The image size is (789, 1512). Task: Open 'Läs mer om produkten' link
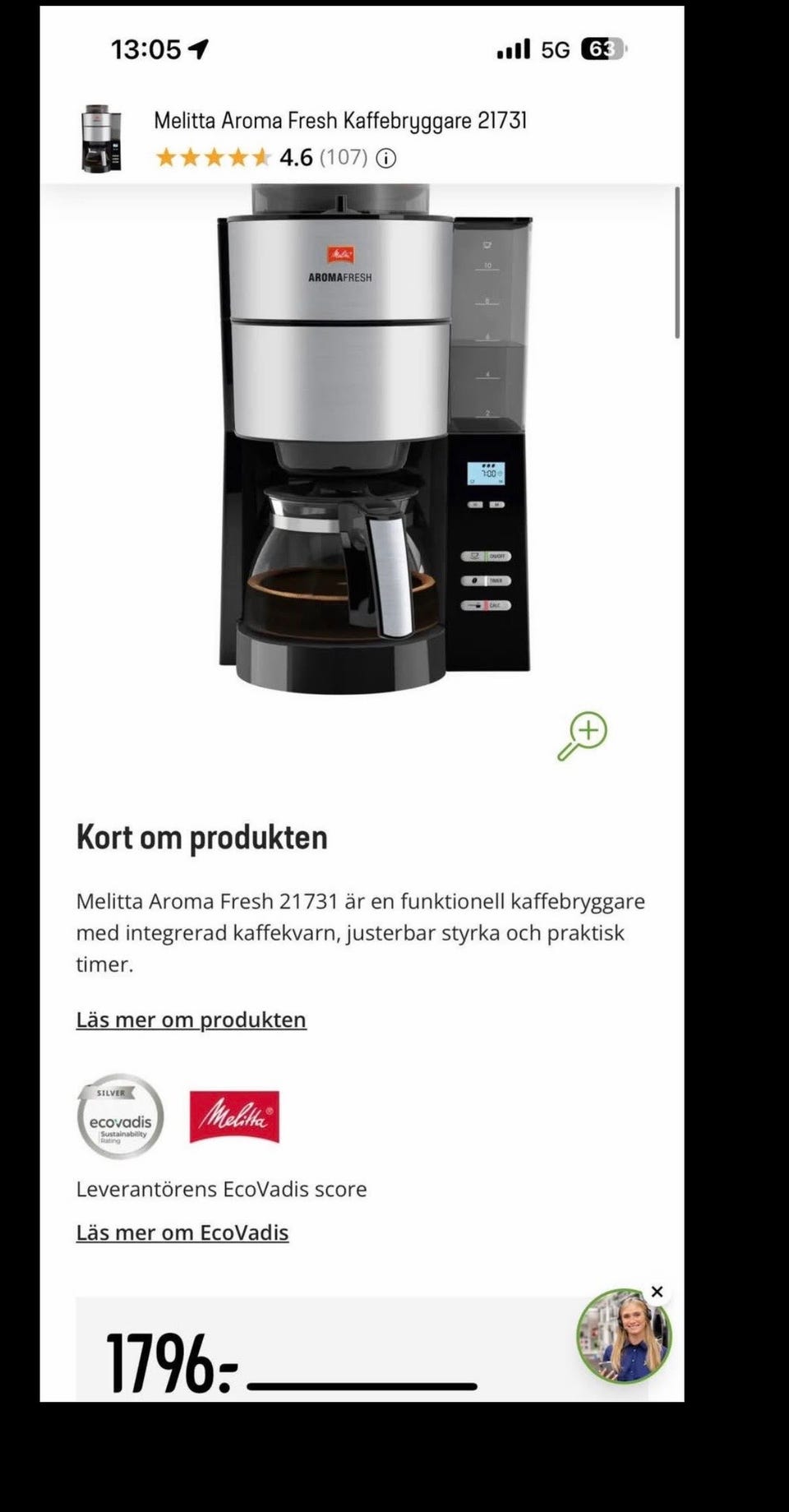(x=191, y=1019)
